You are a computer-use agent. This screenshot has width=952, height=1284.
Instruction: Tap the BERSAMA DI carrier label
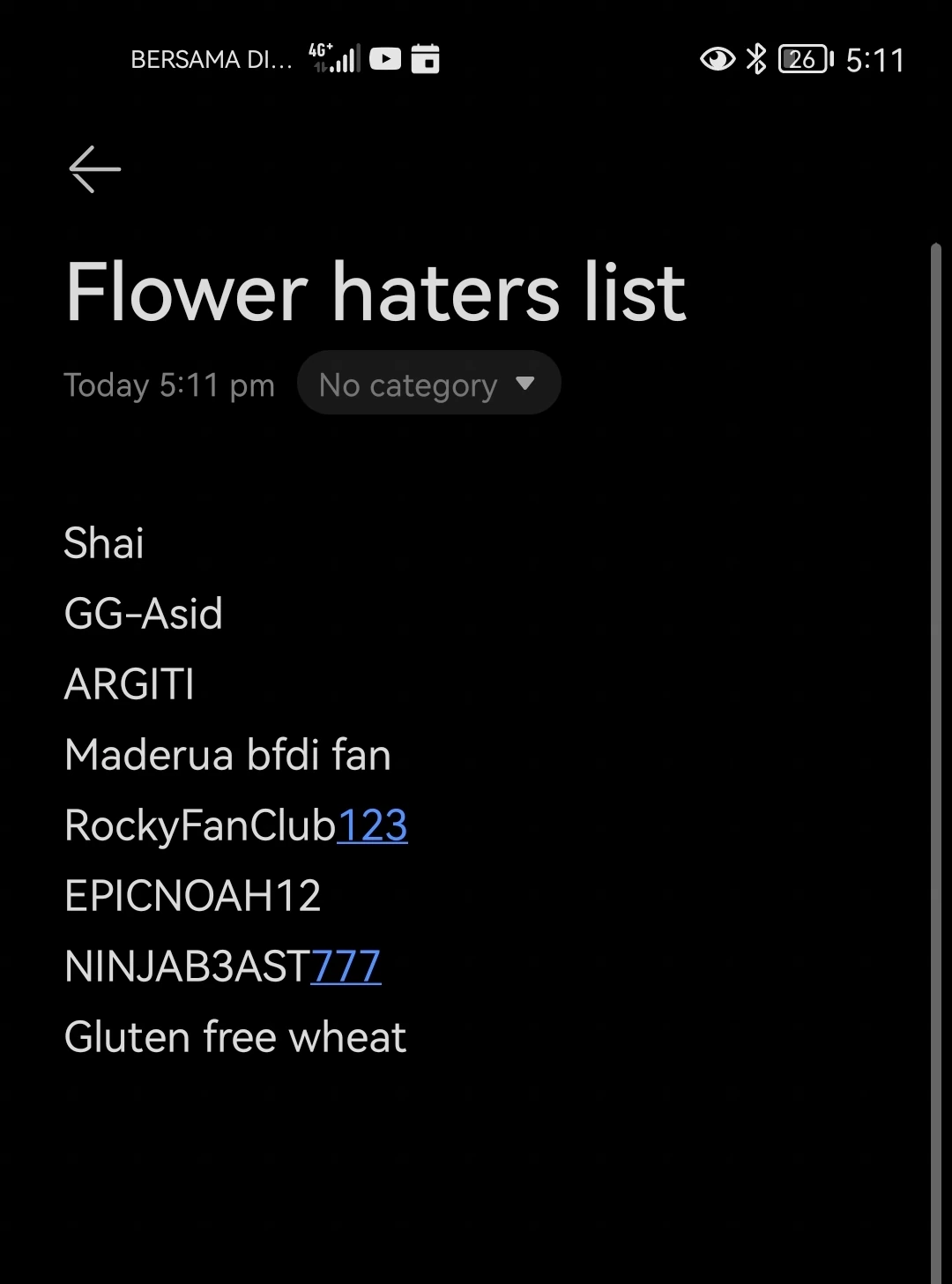[212, 59]
